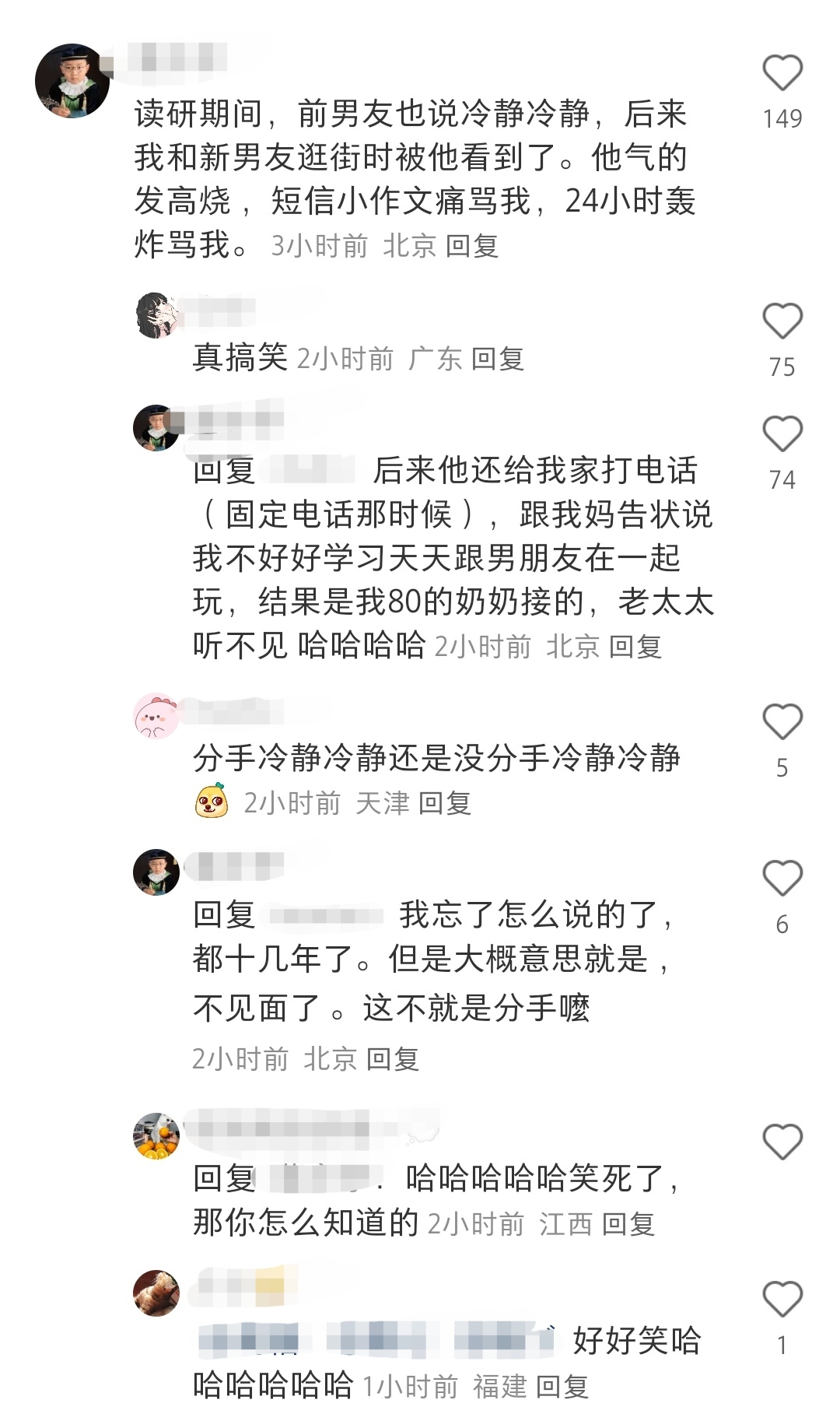Reply to the 天津 commenter

[445, 803]
